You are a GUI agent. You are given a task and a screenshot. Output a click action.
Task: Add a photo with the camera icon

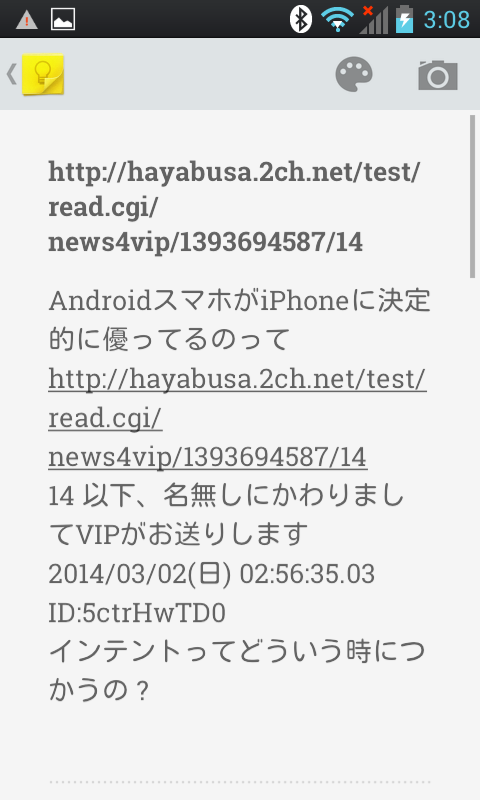(x=438, y=75)
